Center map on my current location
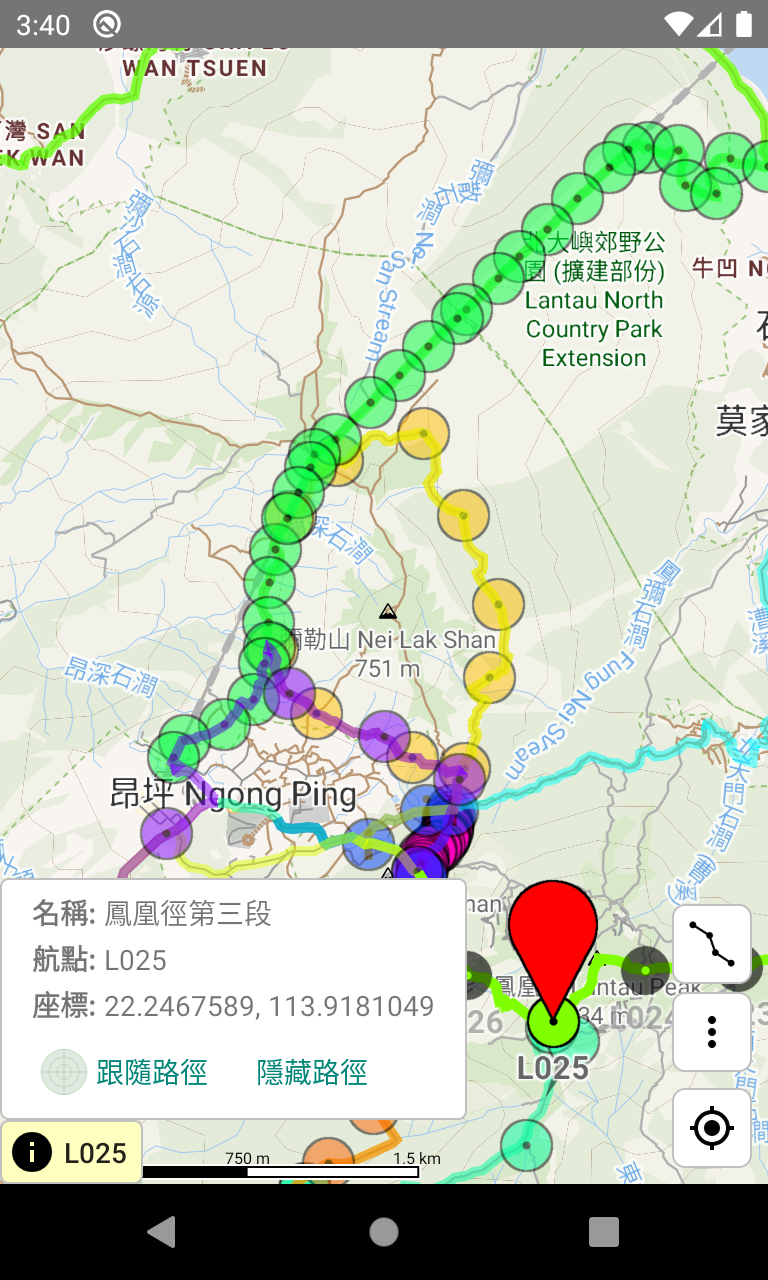 click(712, 1128)
